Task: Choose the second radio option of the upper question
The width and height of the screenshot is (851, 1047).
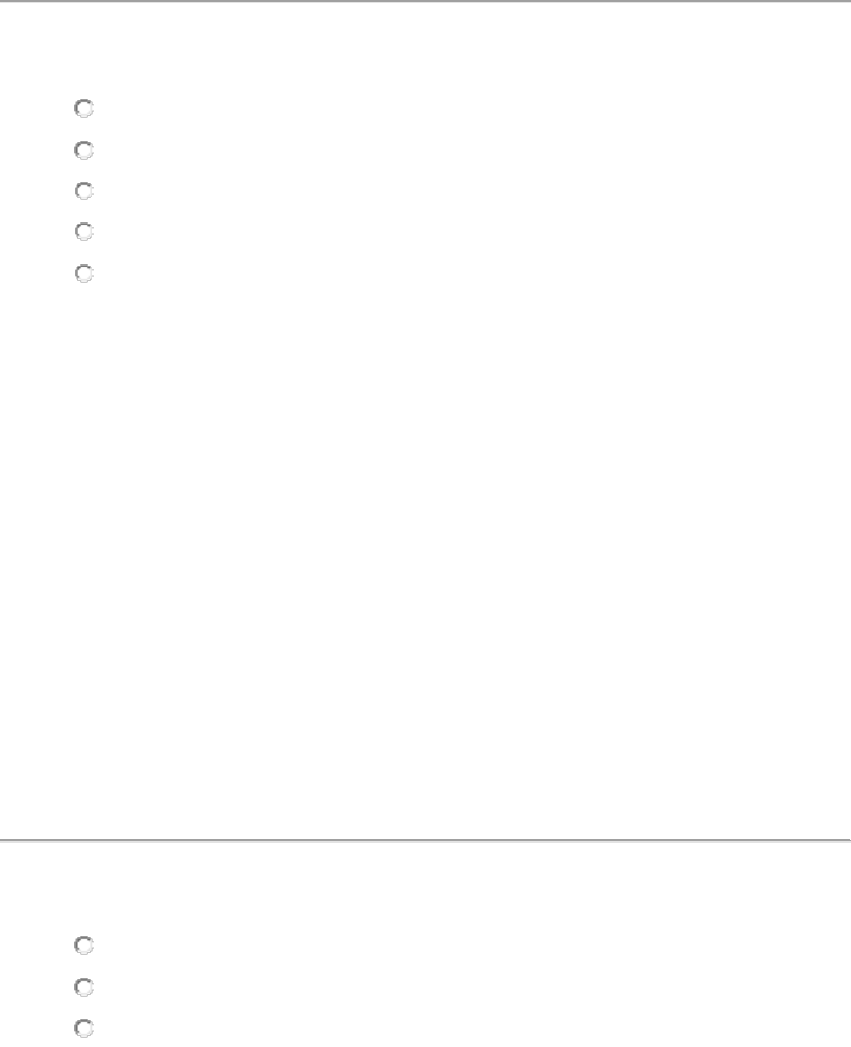Action: pos(84,150)
